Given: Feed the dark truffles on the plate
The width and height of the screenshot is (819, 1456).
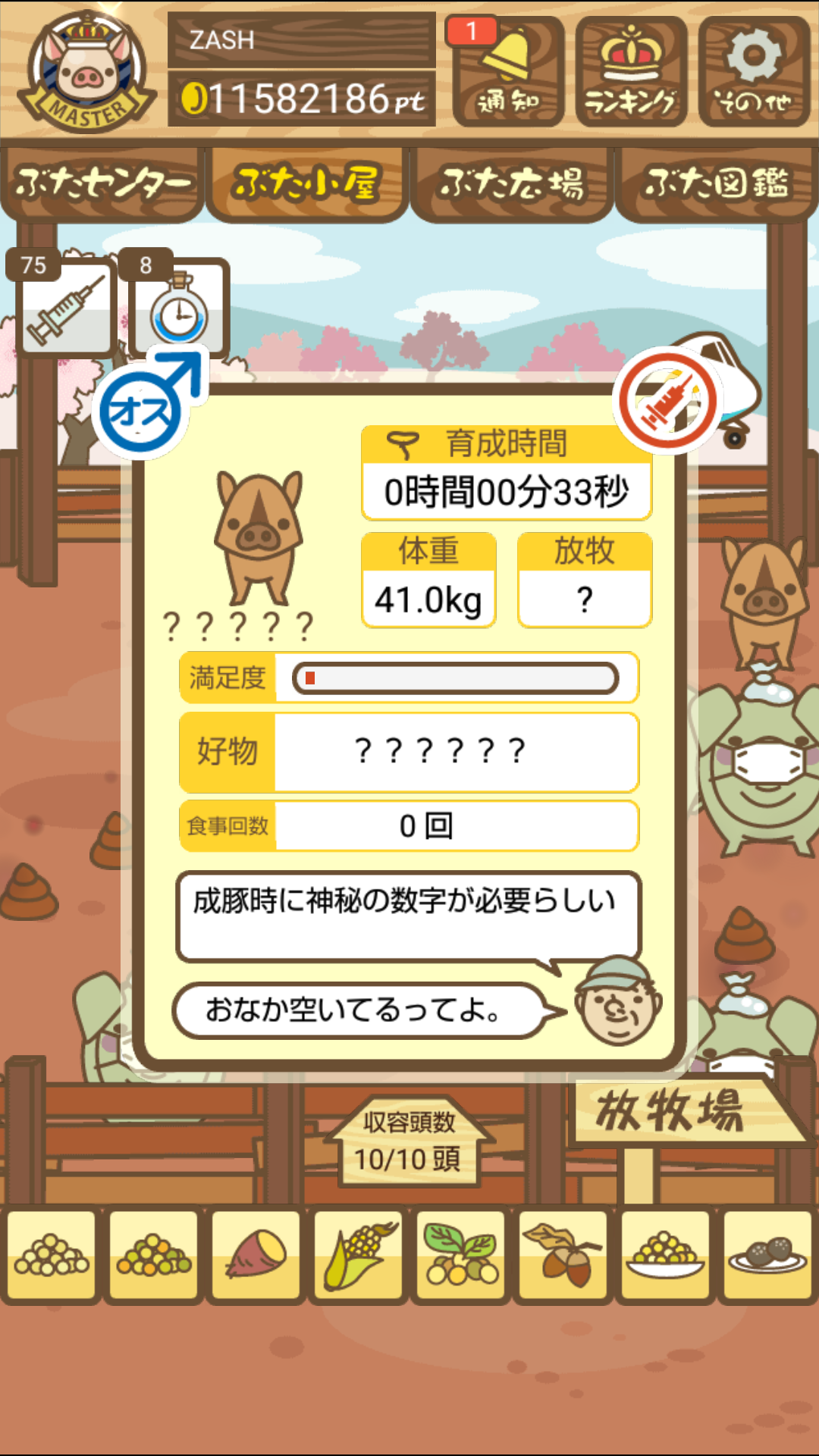Looking at the screenshot, I should [767, 1256].
